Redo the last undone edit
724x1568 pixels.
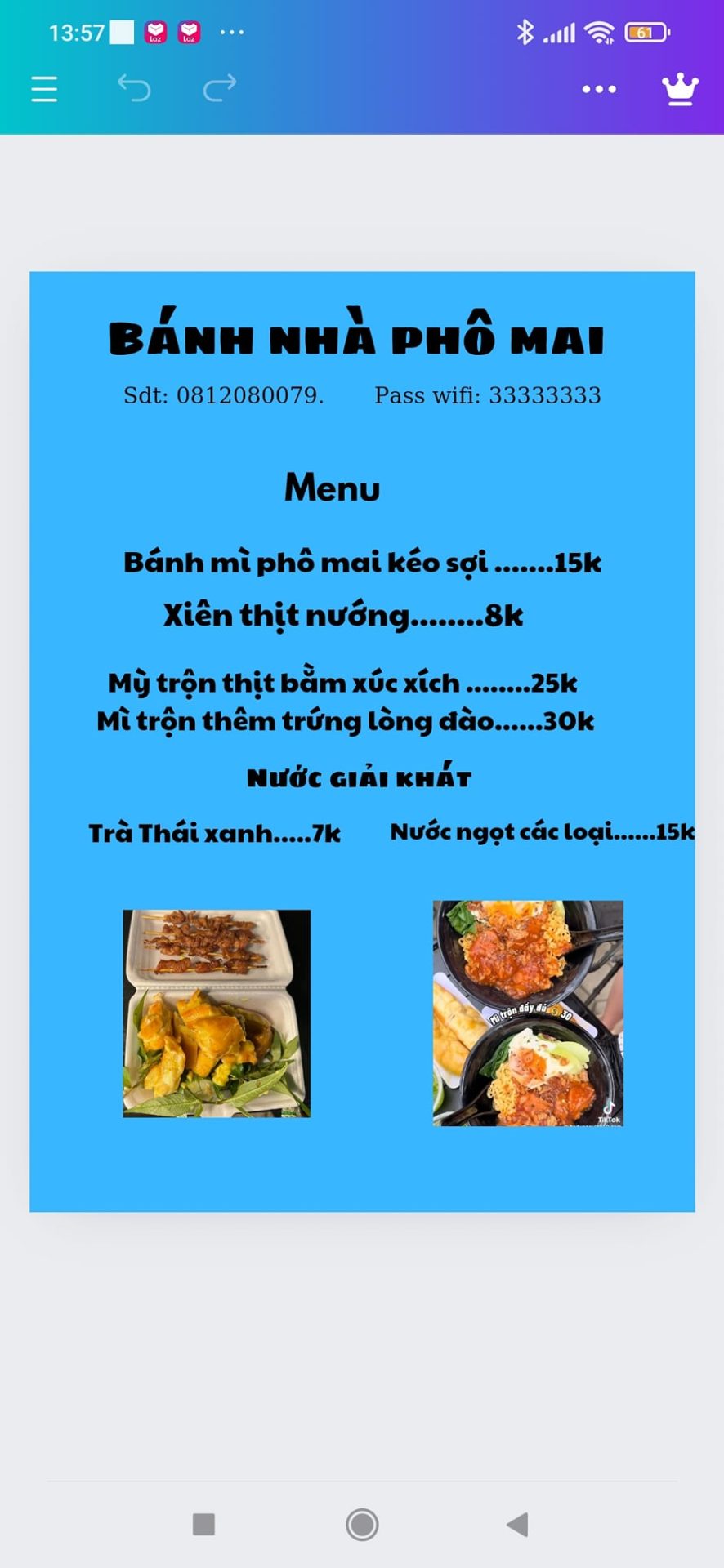click(x=219, y=88)
